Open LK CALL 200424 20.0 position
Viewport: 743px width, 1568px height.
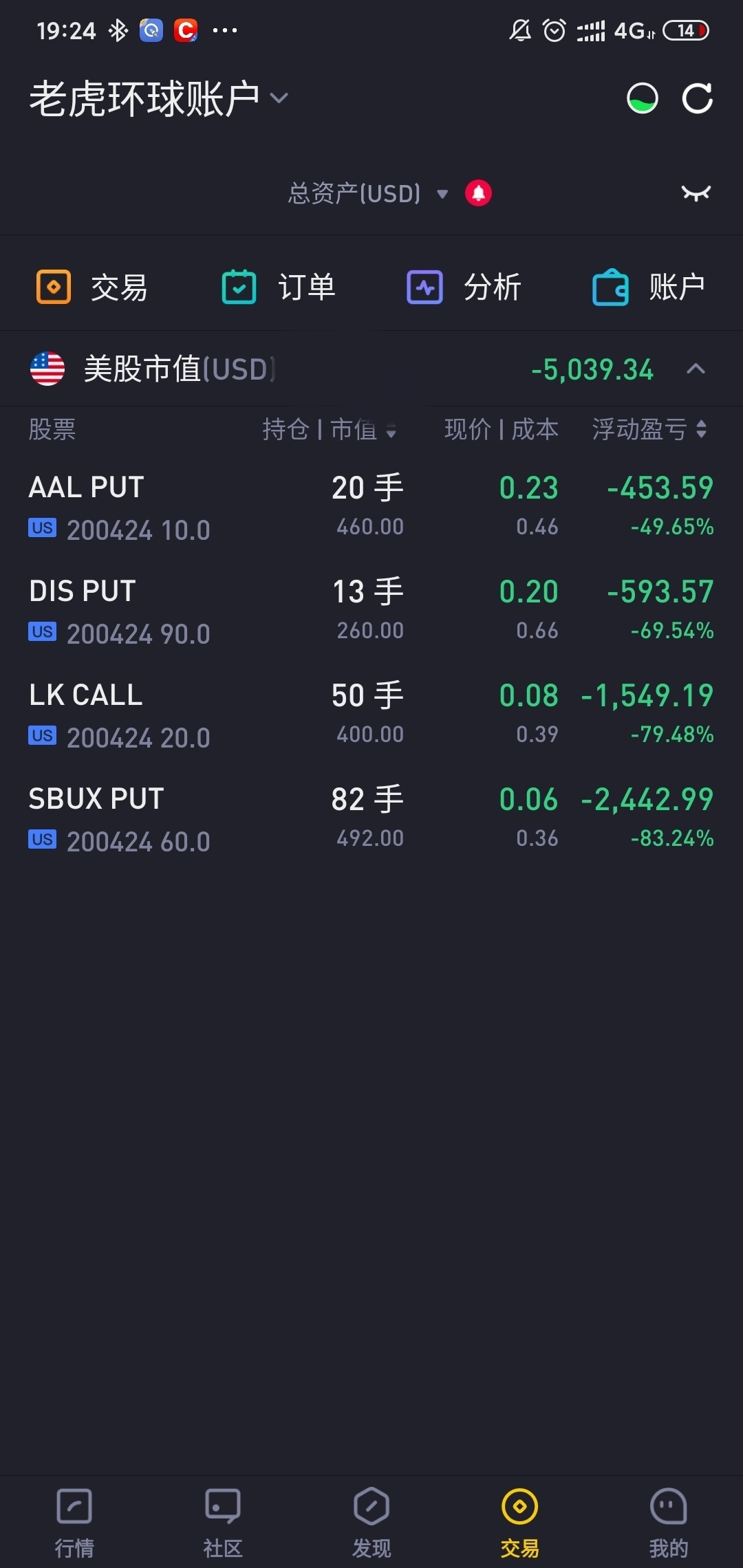point(371,715)
